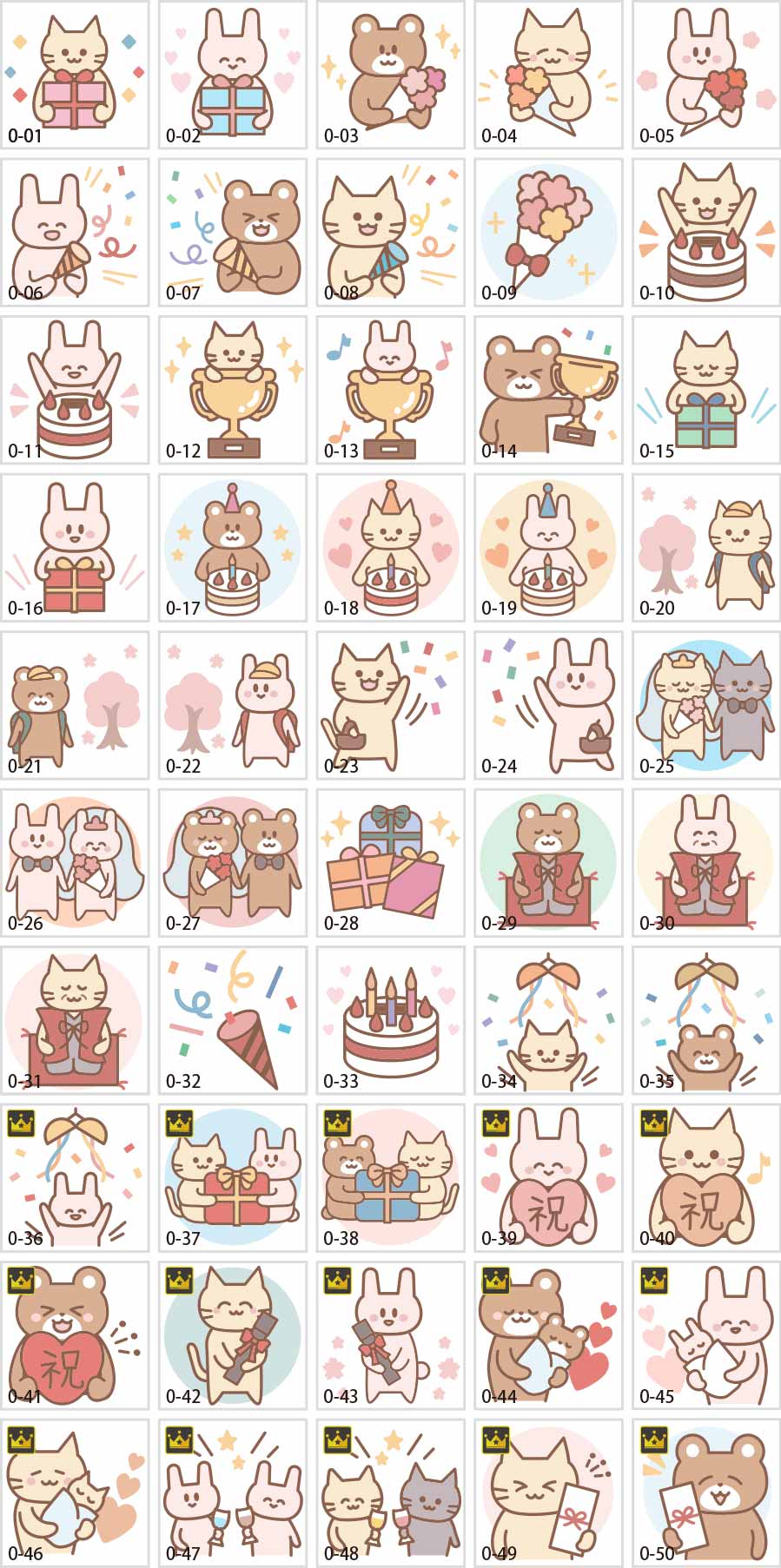Choose sticker 0-33 birthday cake with candles

point(390,1020)
